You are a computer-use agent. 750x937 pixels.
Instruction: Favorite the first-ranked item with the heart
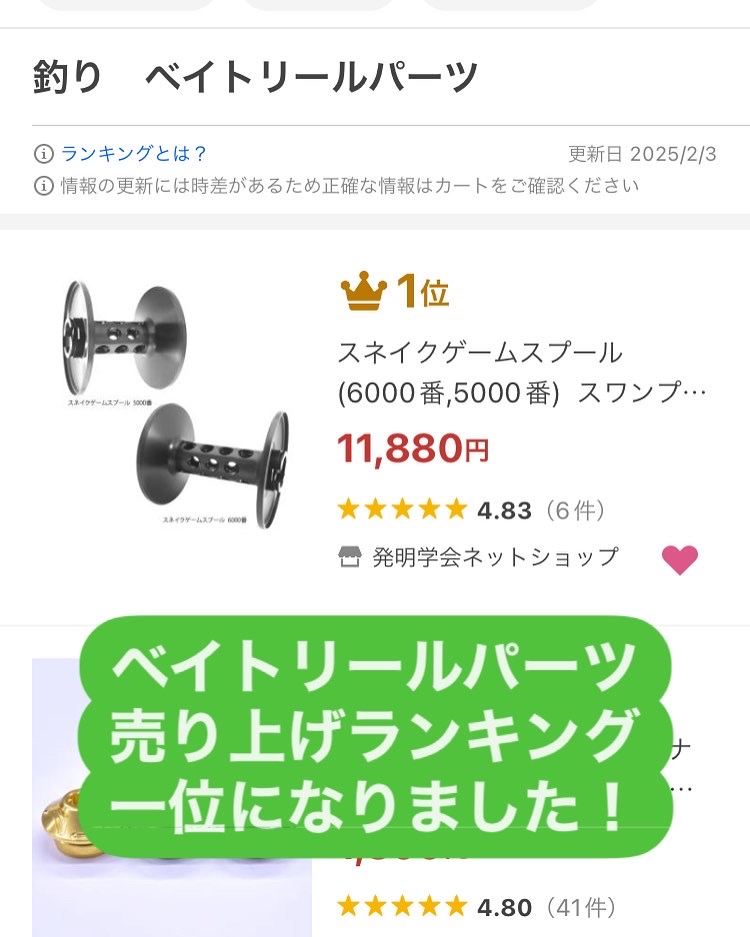pos(680,559)
